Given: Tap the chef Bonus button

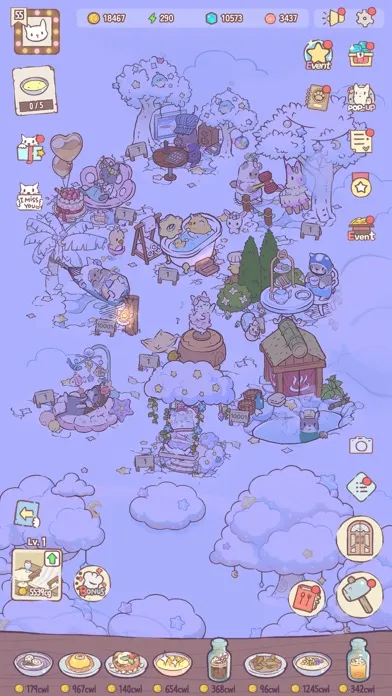Looking at the screenshot, I should 92,583.
